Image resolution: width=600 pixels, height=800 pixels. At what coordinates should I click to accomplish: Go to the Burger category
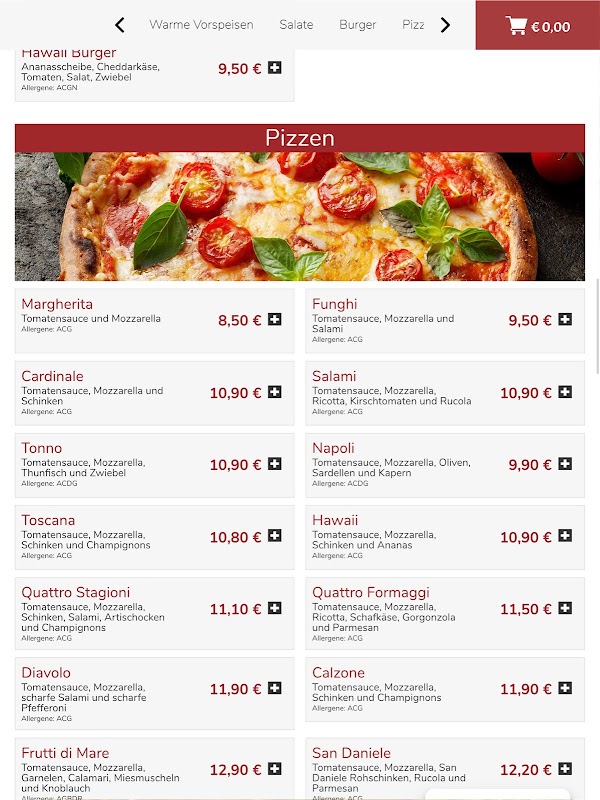pos(357,25)
